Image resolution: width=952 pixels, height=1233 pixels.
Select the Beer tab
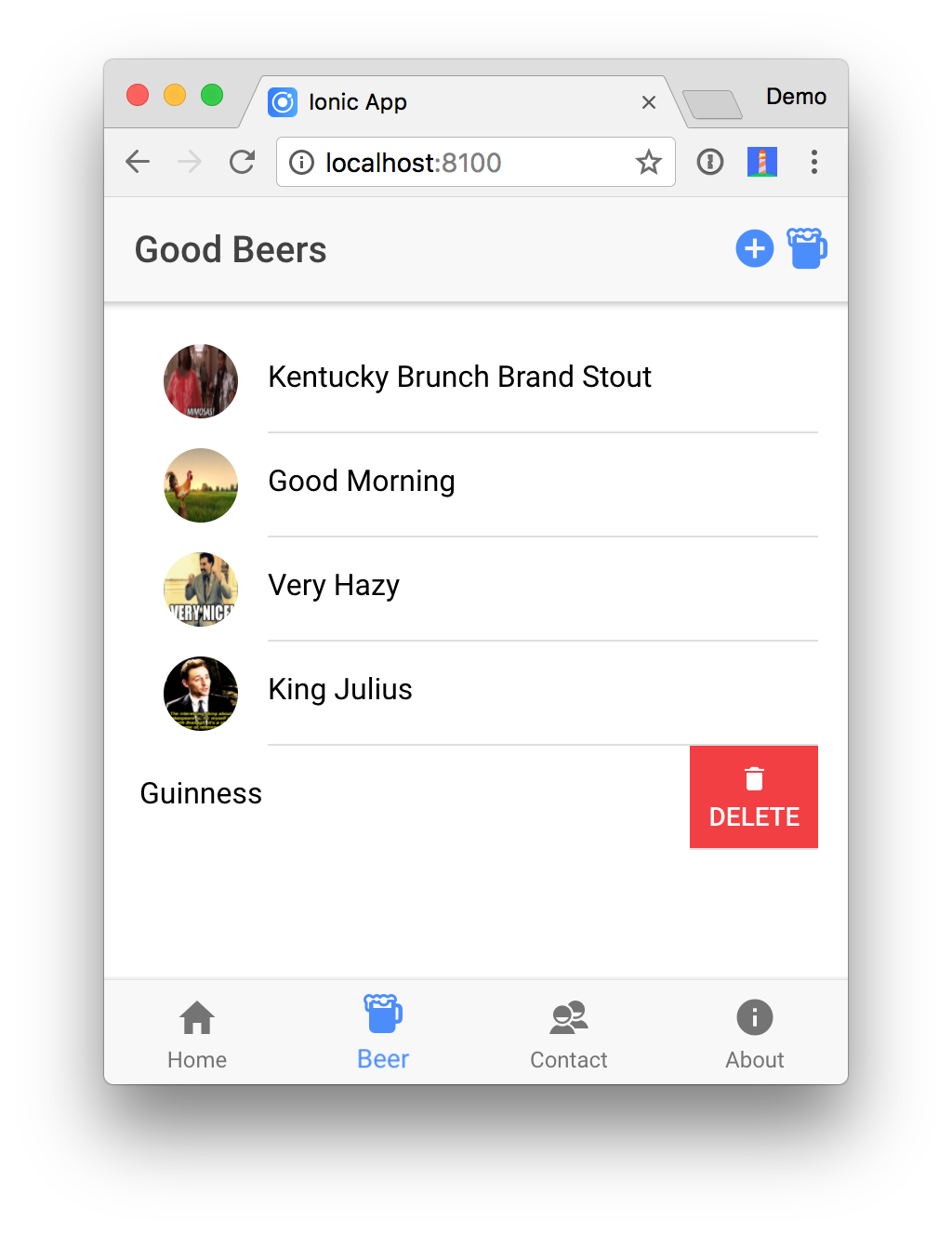pos(383,1033)
